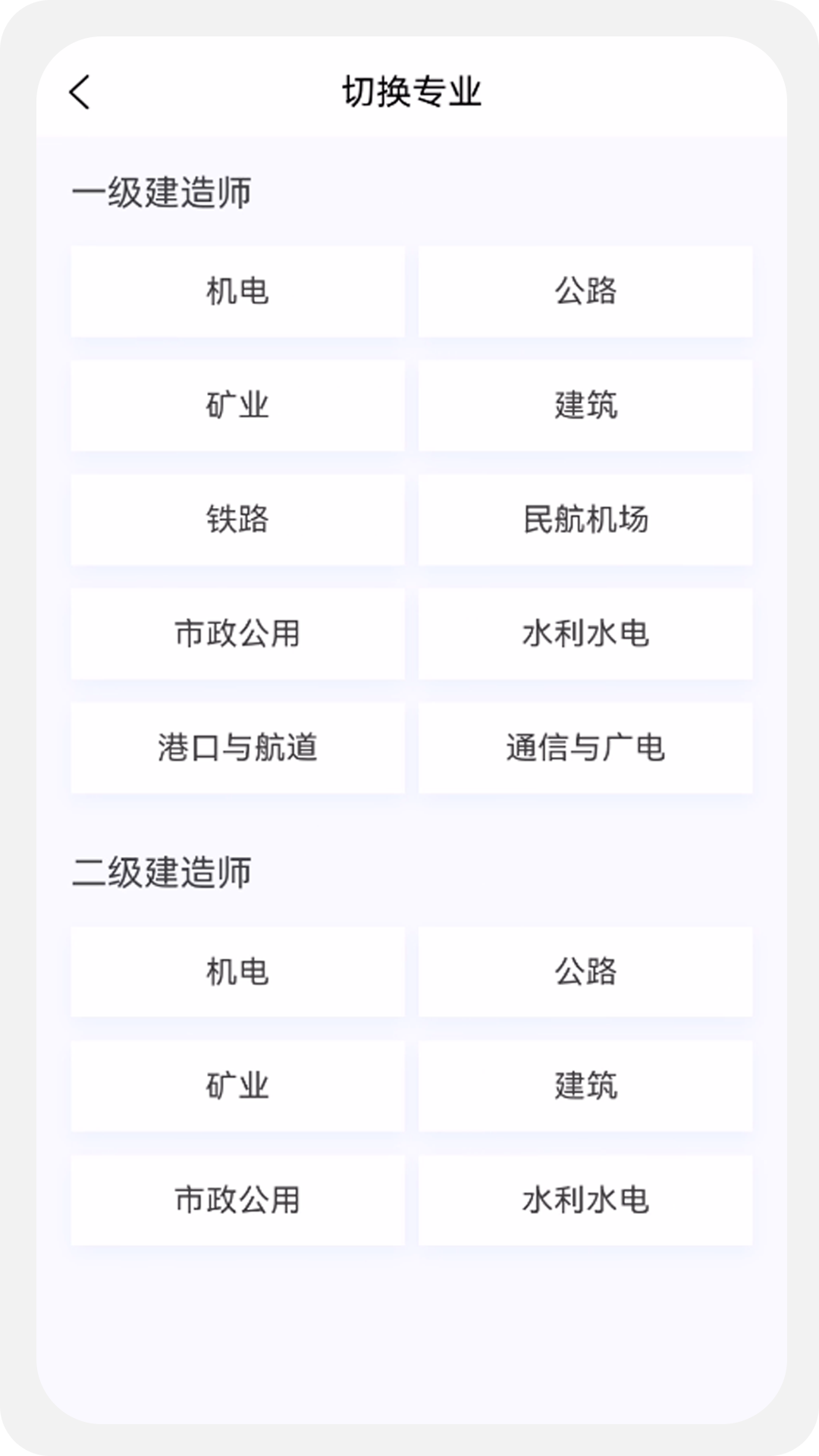Tap the 铁路 specialty option
This screenshot has width=819, height=1456.
coord(237,520)
